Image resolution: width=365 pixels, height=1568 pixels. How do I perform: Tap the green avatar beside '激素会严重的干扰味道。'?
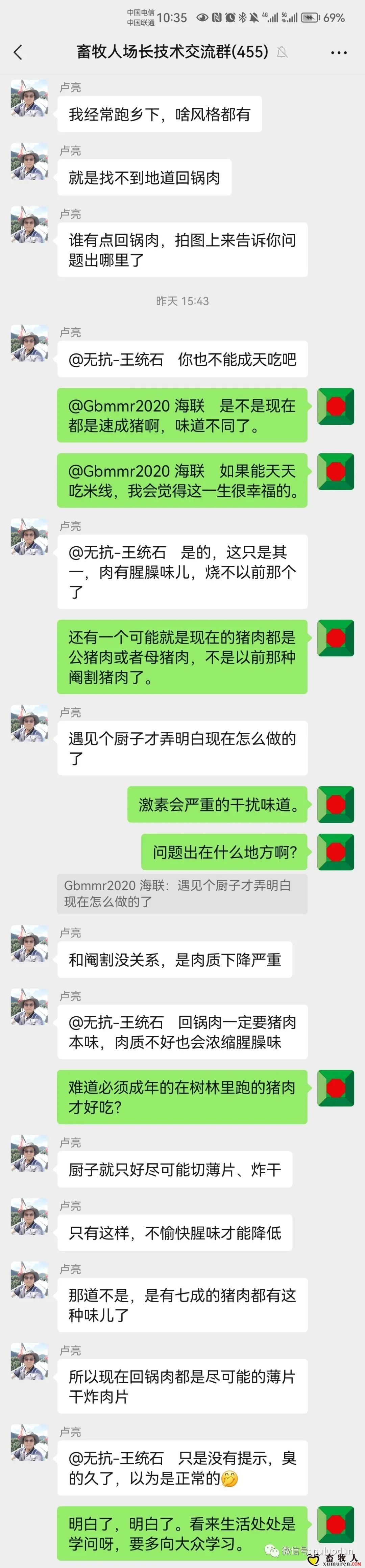pyautogui.click(x=336, y=804)
